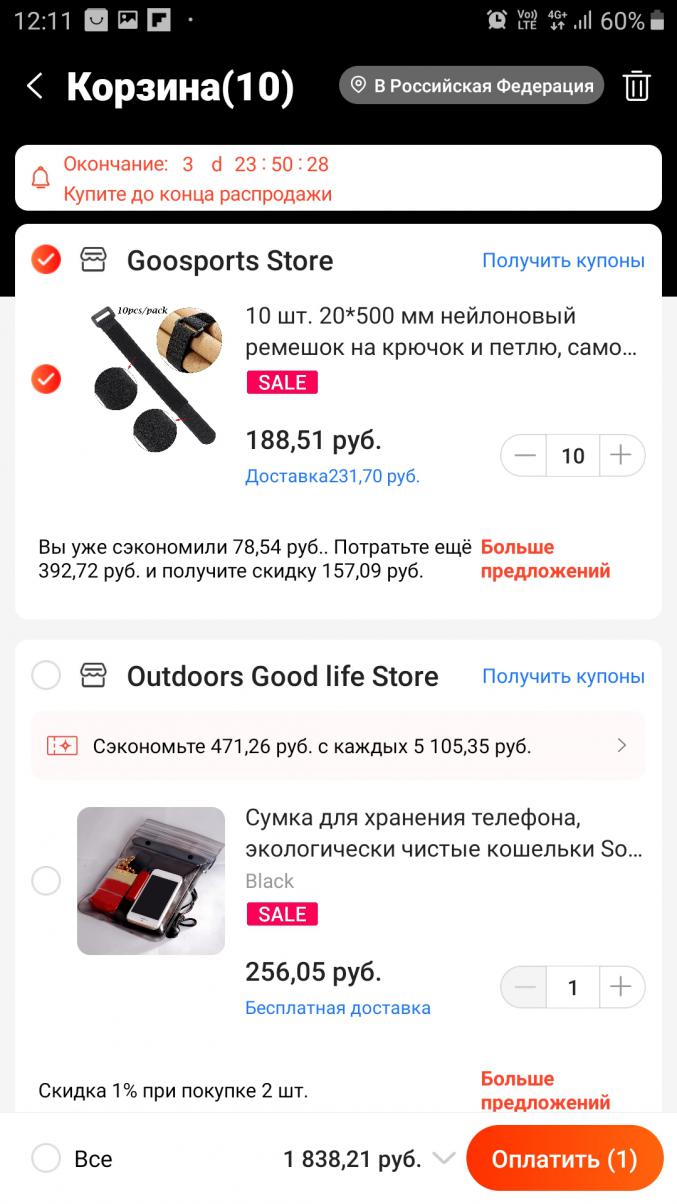
Task: Select the phone storage bag checkbox
Action: (x=46, y=881)
